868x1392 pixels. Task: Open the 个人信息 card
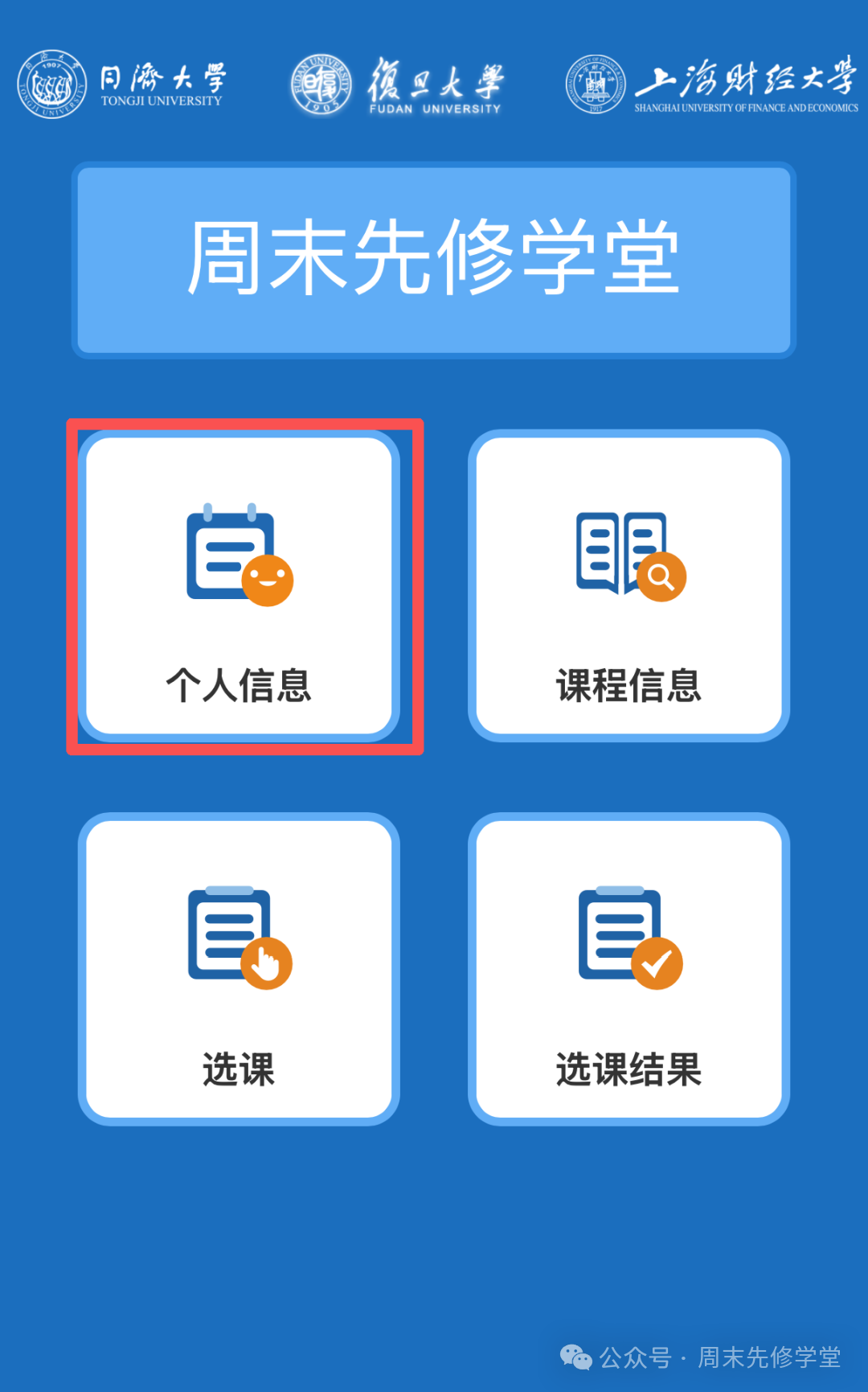pyautogui.click(x=239, y=585)
